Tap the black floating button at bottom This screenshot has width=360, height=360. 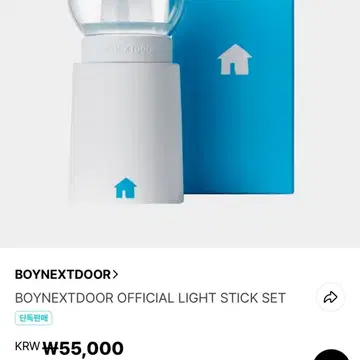click(x=332, y=354)
